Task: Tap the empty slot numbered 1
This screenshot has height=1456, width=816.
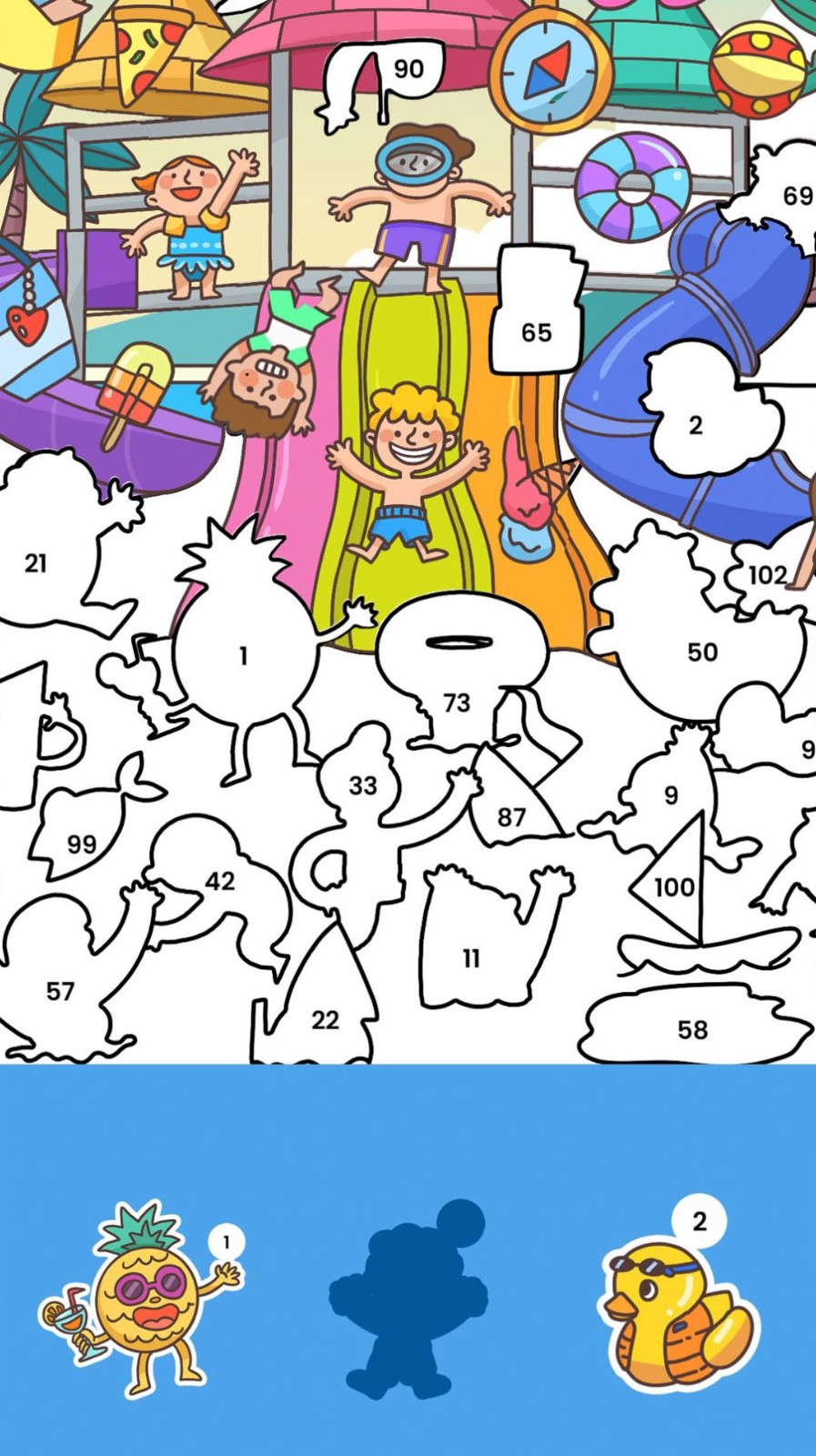Action: point(244,657)
